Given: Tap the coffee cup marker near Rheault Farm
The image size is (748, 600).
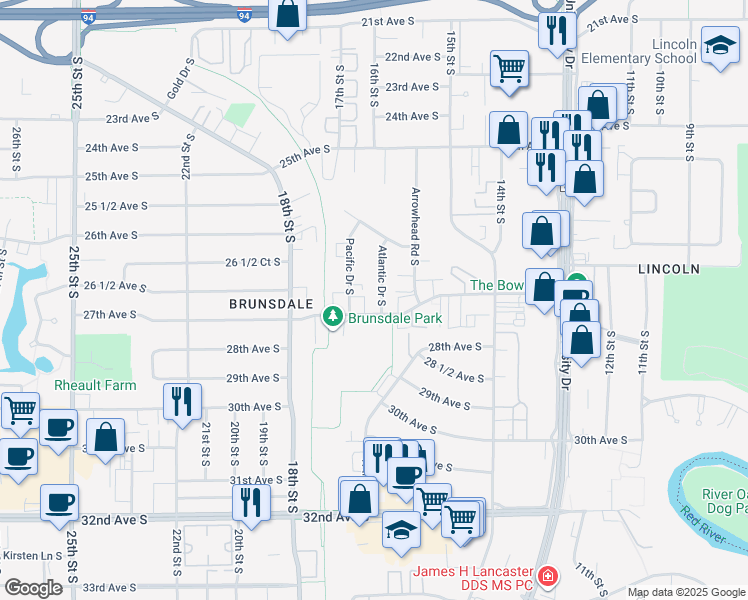Looking at the screenshot, I should [59, 427].
